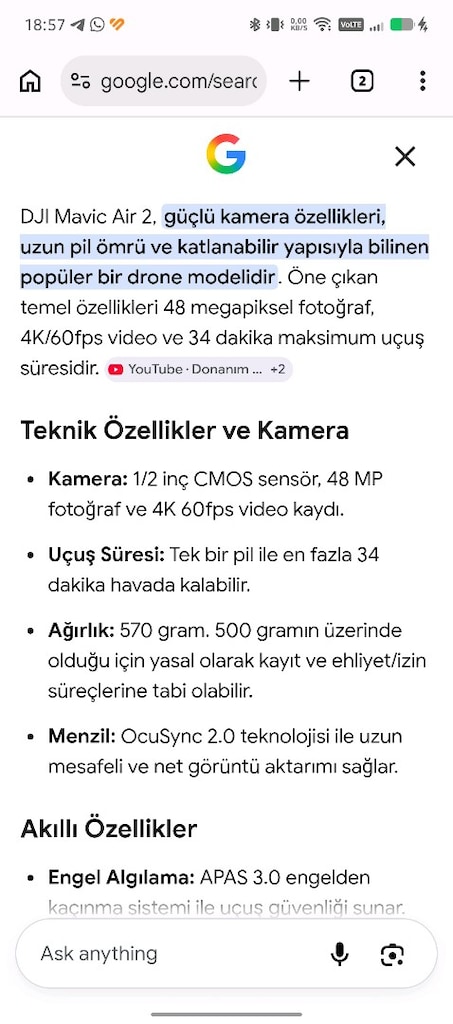Screen dimensions: 453x1024
Task: Open the YouTube Donanım source chip
Action: click(x=198, y=370)
